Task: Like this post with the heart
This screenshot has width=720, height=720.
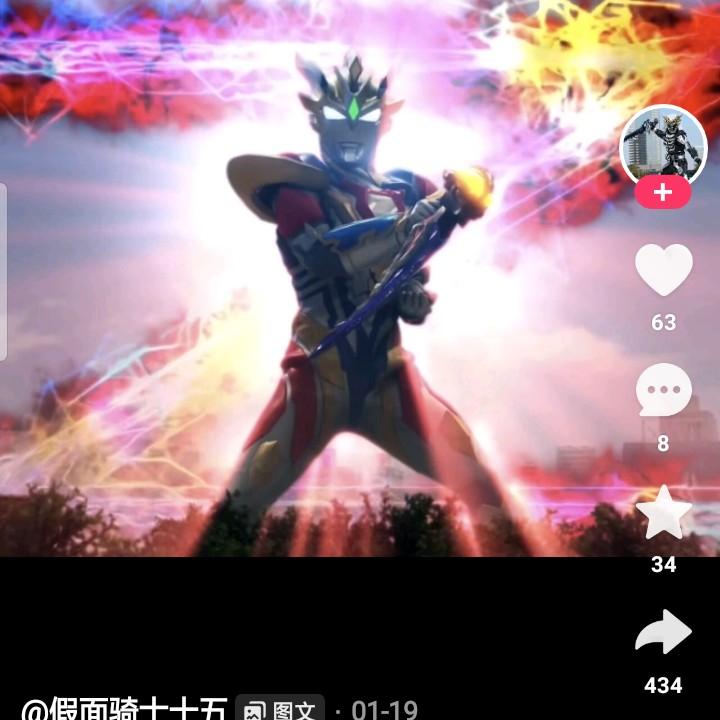Action: pyautogui.click(x=663, y=270)
